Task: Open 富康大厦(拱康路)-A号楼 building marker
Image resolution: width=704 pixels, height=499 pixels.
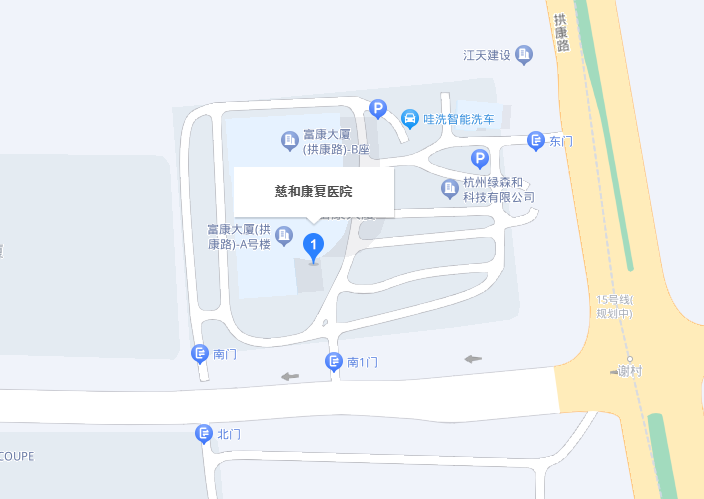Action: [283, 235]
